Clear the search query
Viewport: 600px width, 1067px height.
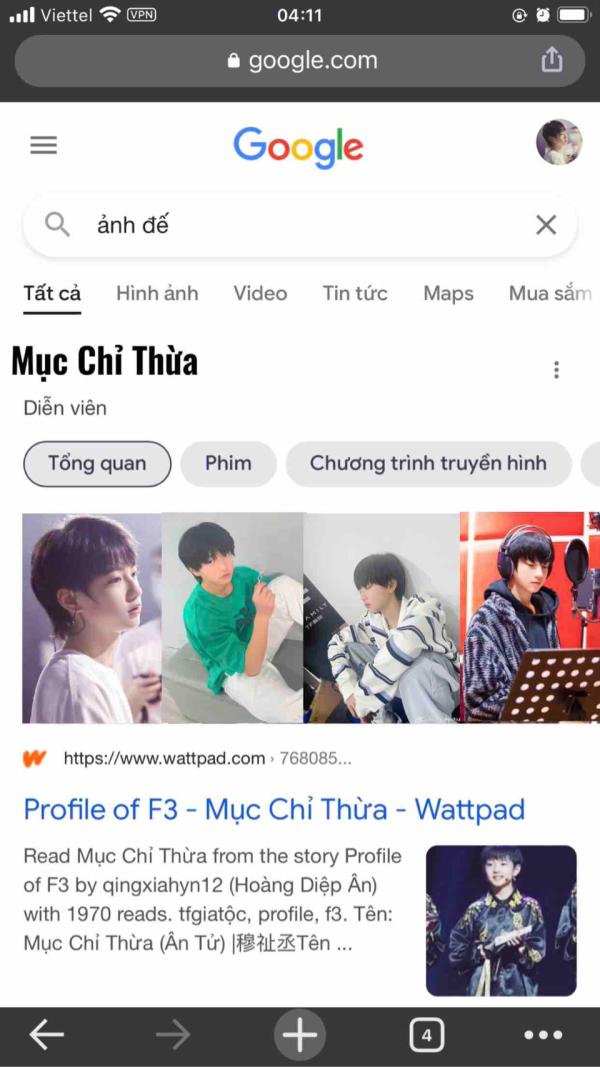pyautogui.click(x=546, y=225)
